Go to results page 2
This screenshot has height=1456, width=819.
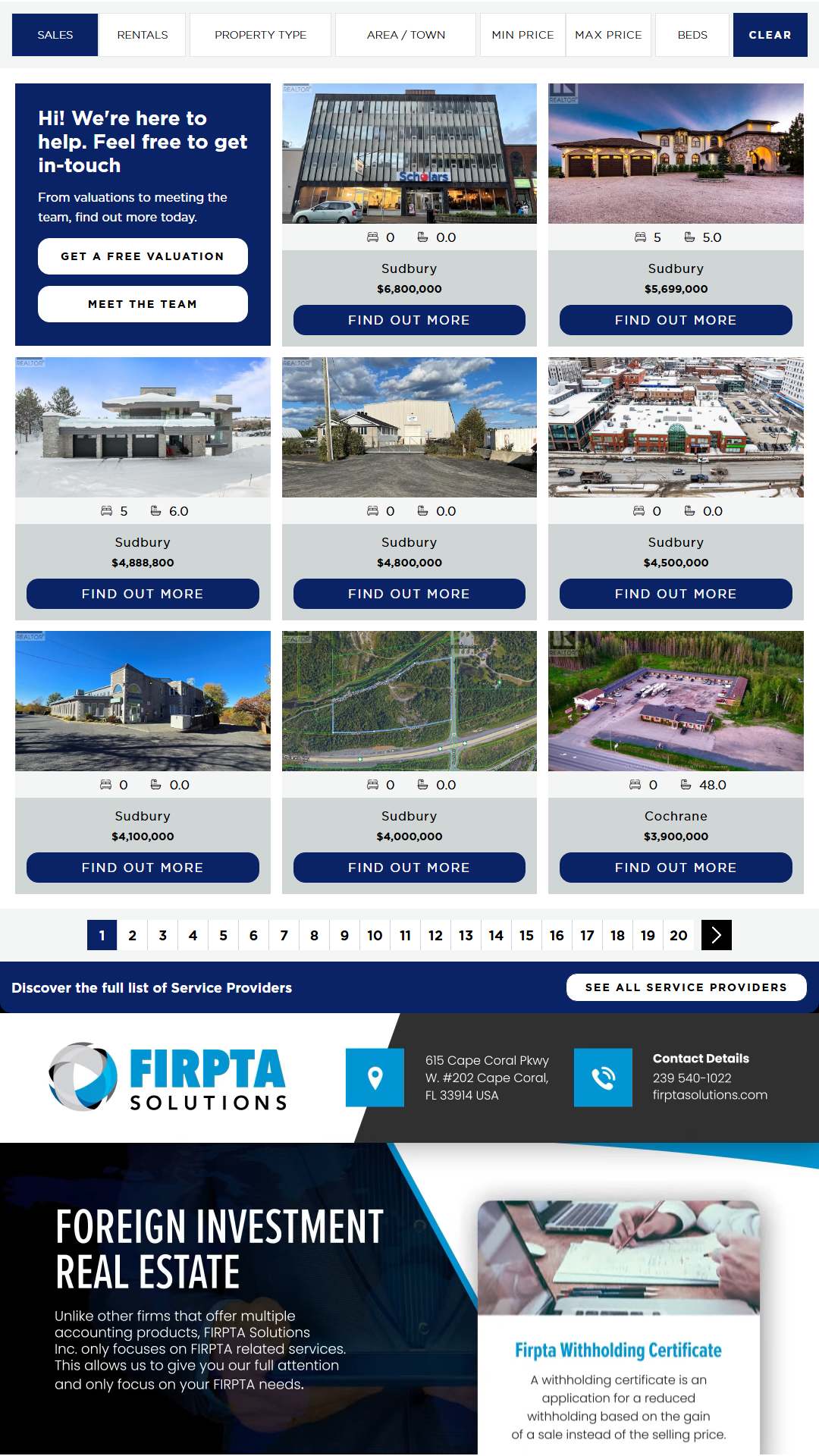(132, 935)
